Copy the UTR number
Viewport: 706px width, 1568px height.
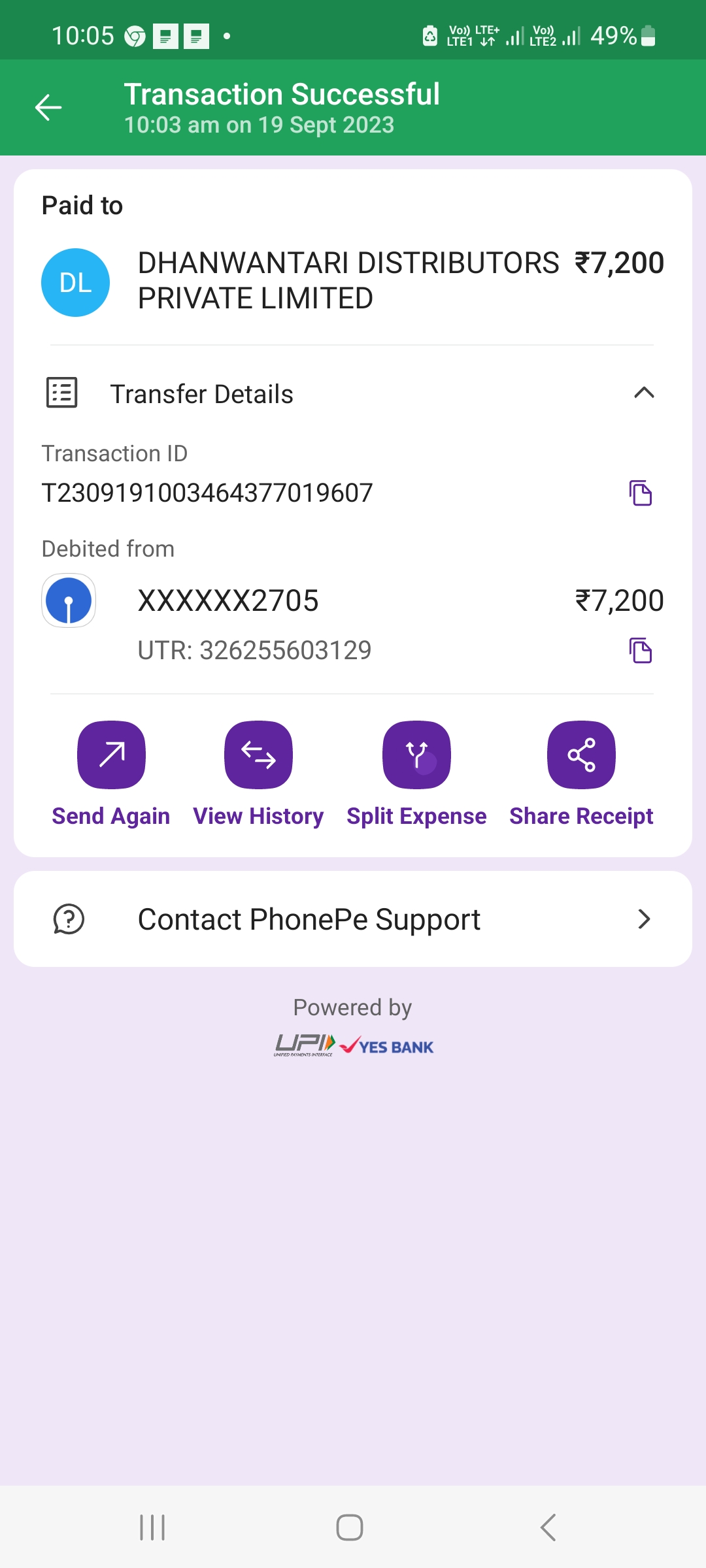point(641,651)
